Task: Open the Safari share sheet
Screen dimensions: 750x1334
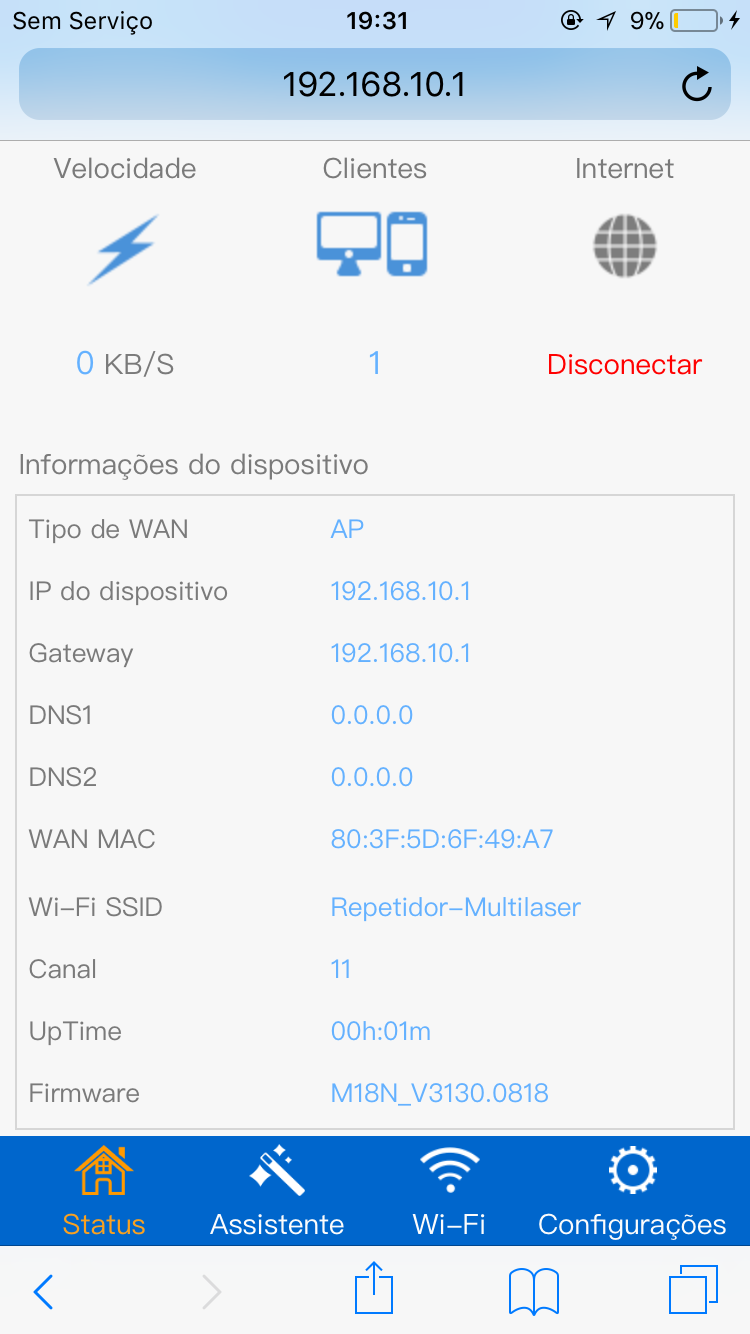Action: tap(375, 1288)
